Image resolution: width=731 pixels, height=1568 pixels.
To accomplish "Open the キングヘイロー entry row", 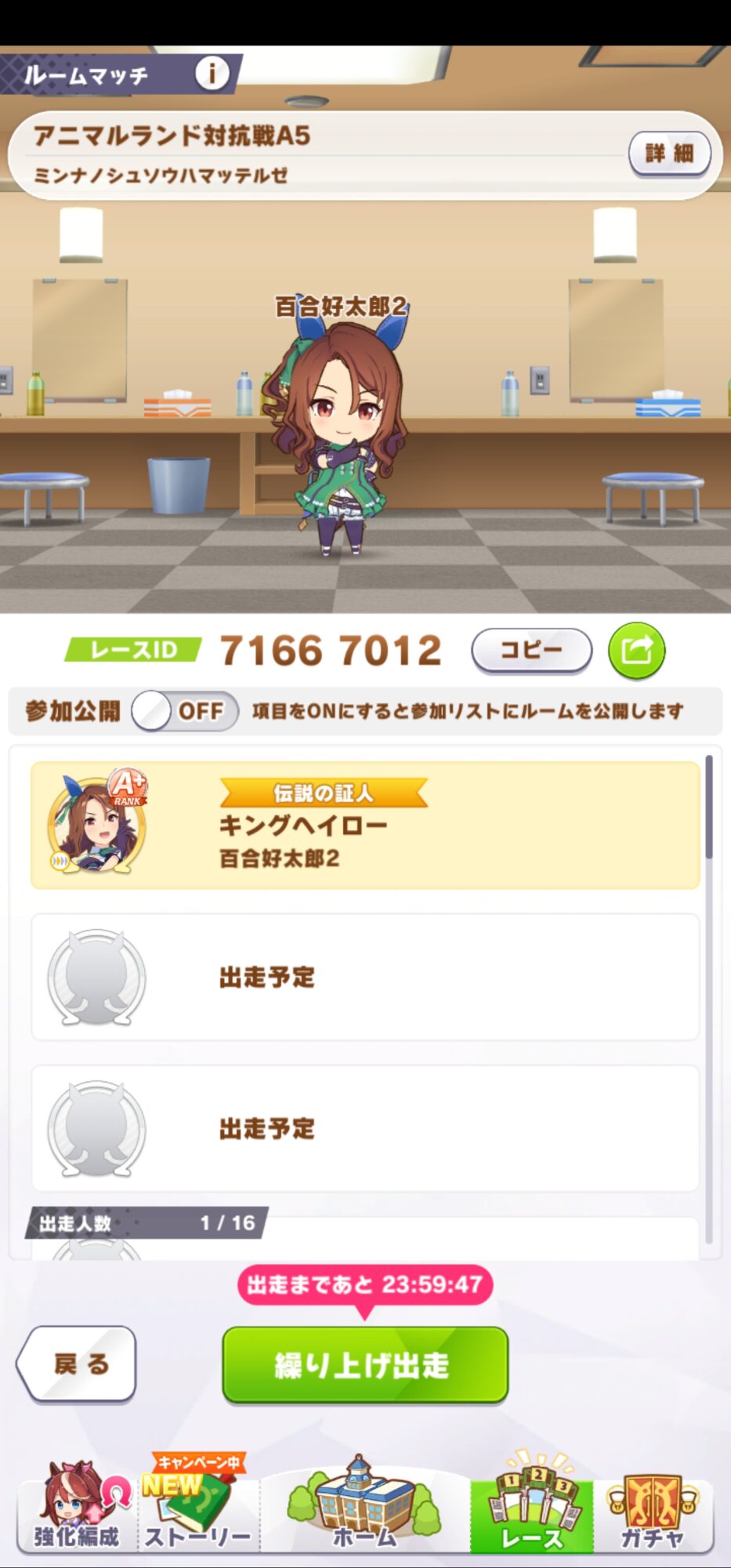I will click(365, 825).
